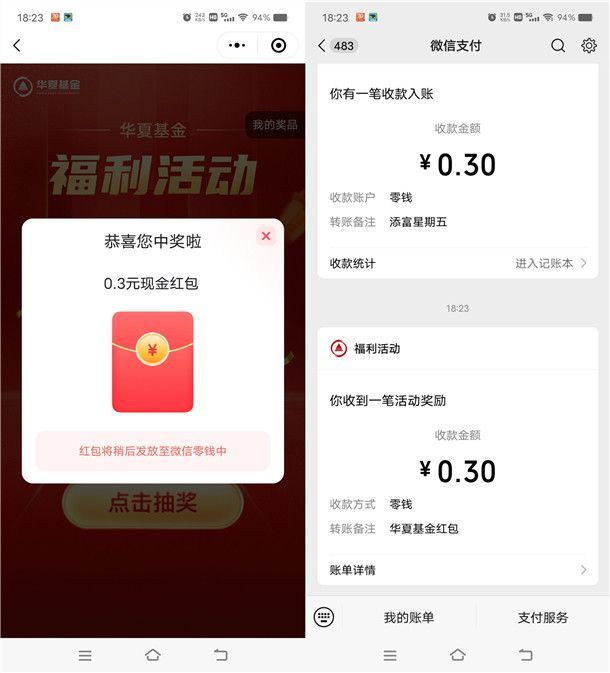Go back from the 华夏基金 福利活动 page

coord(17,46)
